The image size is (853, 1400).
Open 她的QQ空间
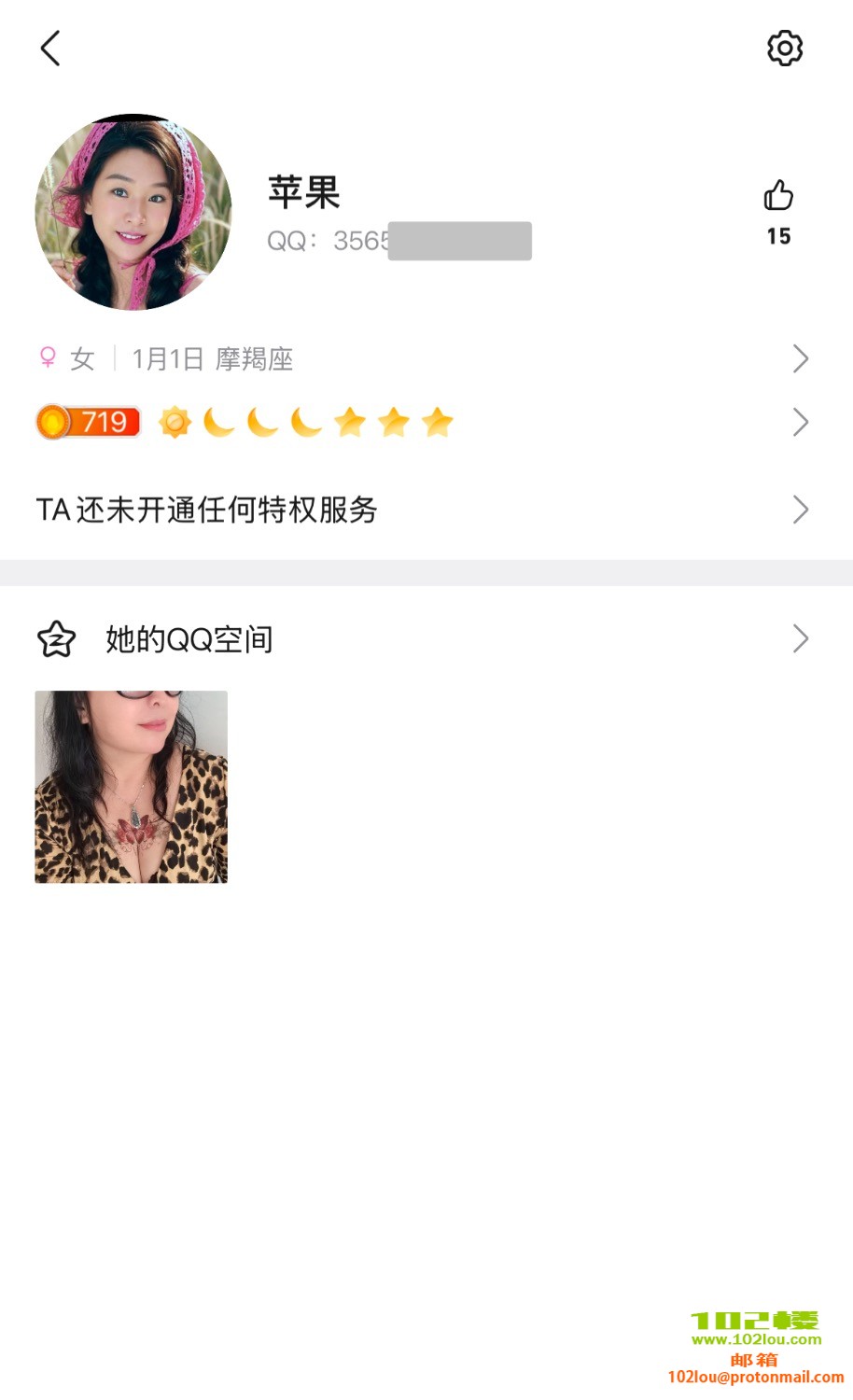(420, 639)
